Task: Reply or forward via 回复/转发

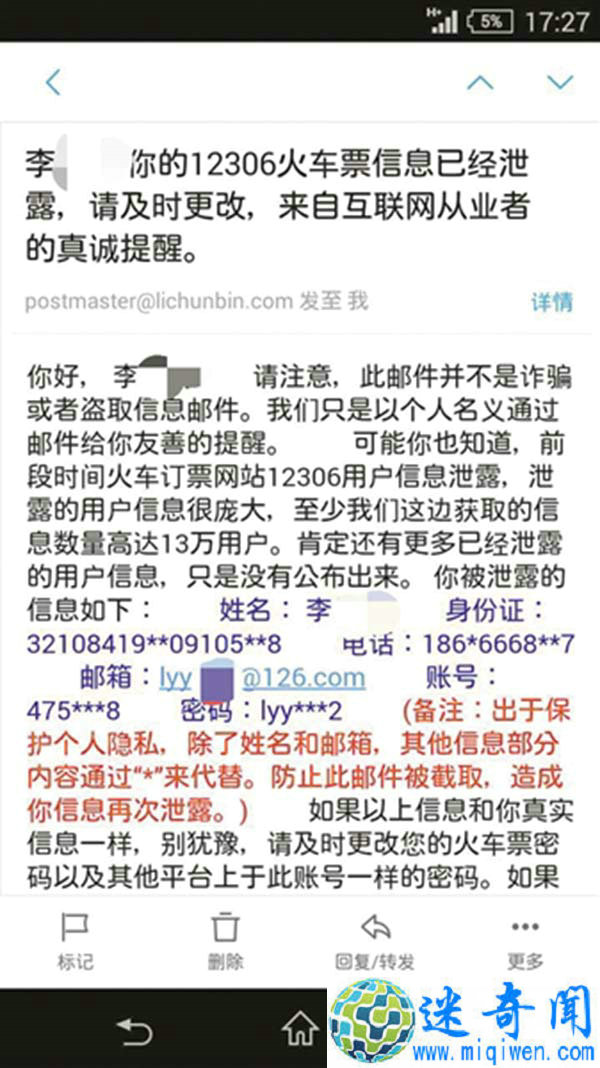Action: tap(375, 941)
